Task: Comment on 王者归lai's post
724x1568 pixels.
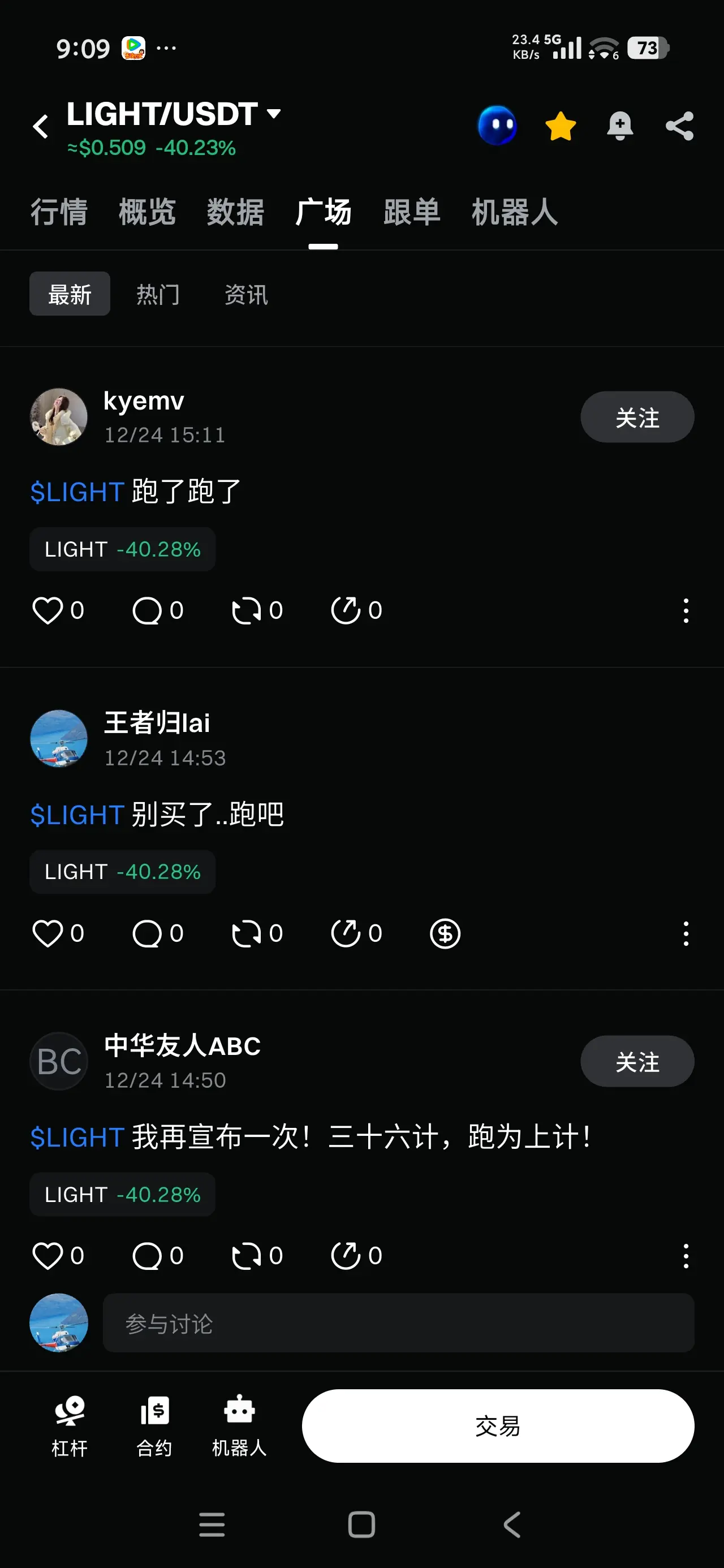Action: 148,933
